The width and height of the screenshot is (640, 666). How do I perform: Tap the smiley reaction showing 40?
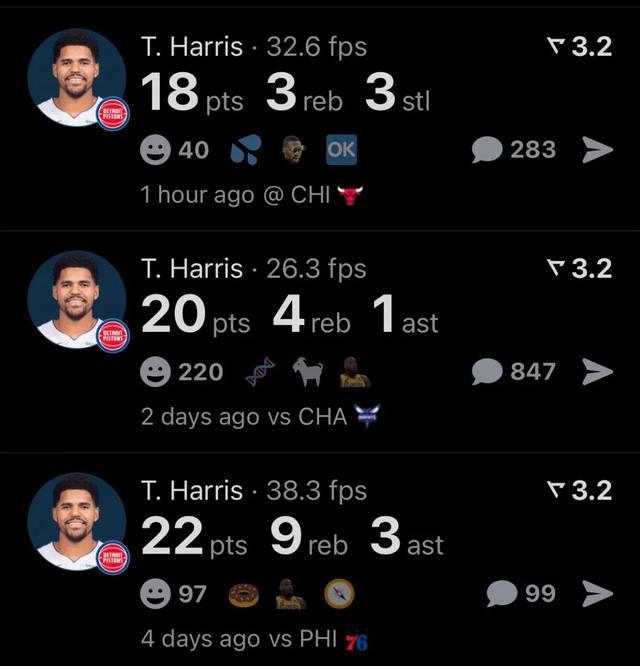(174, 150)
